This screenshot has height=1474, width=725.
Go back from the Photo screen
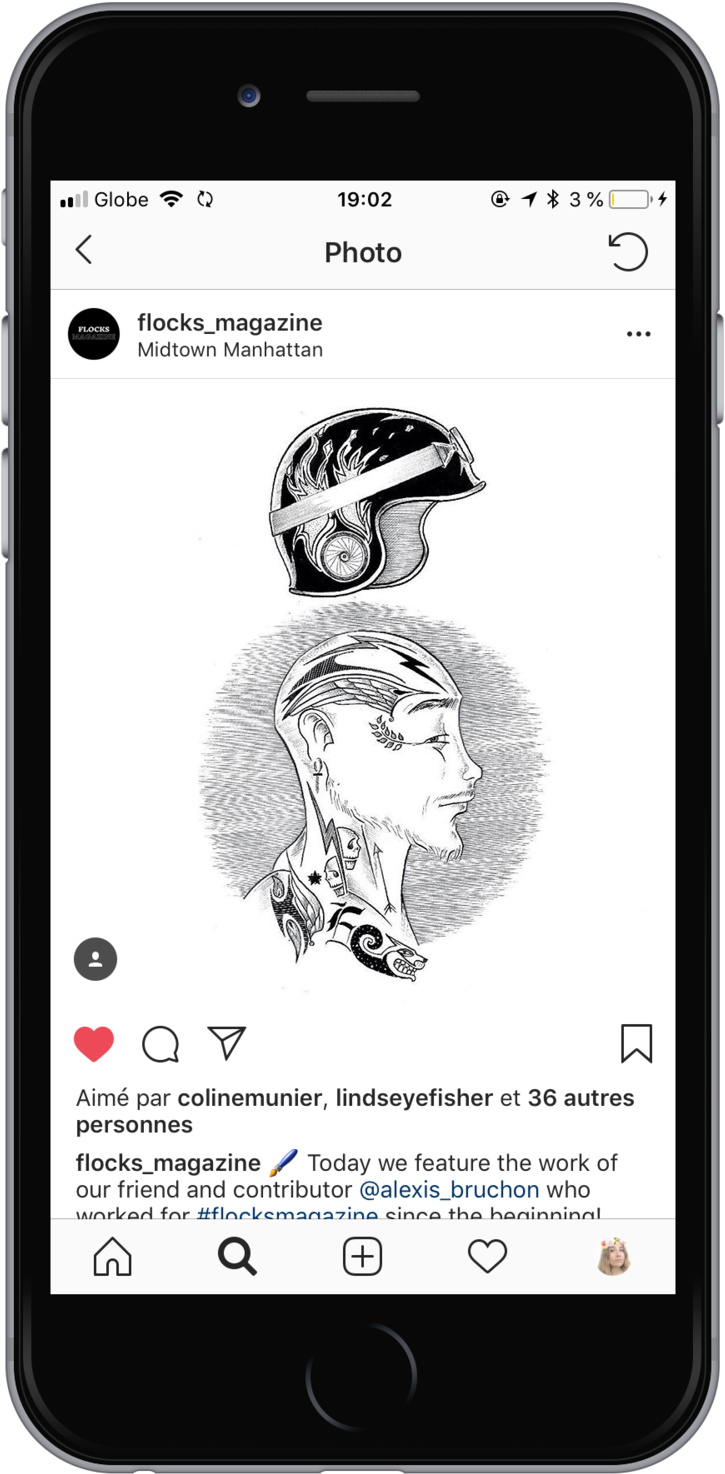pyautogui.click(x=84, y=251)
